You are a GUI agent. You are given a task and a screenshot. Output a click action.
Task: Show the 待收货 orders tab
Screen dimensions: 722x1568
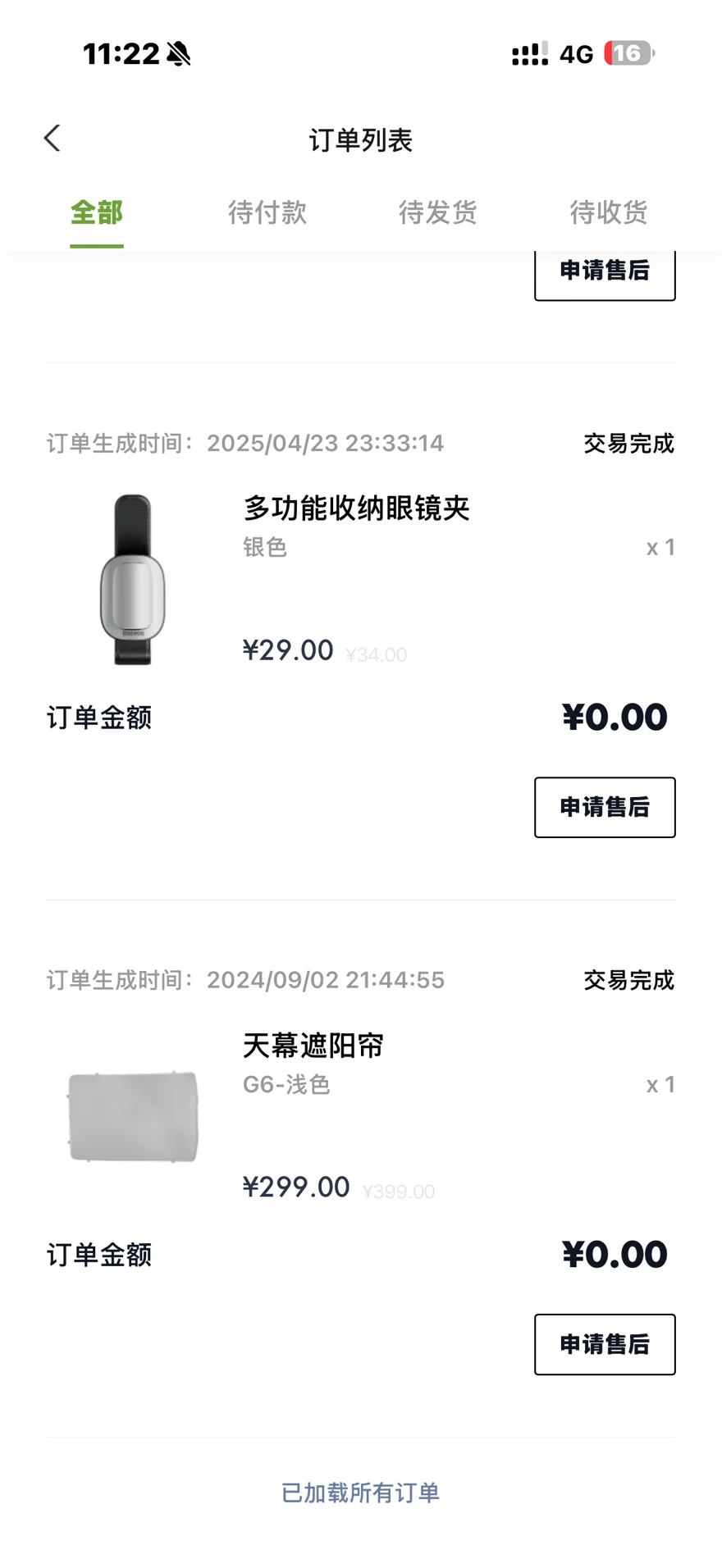click(609, 213)
